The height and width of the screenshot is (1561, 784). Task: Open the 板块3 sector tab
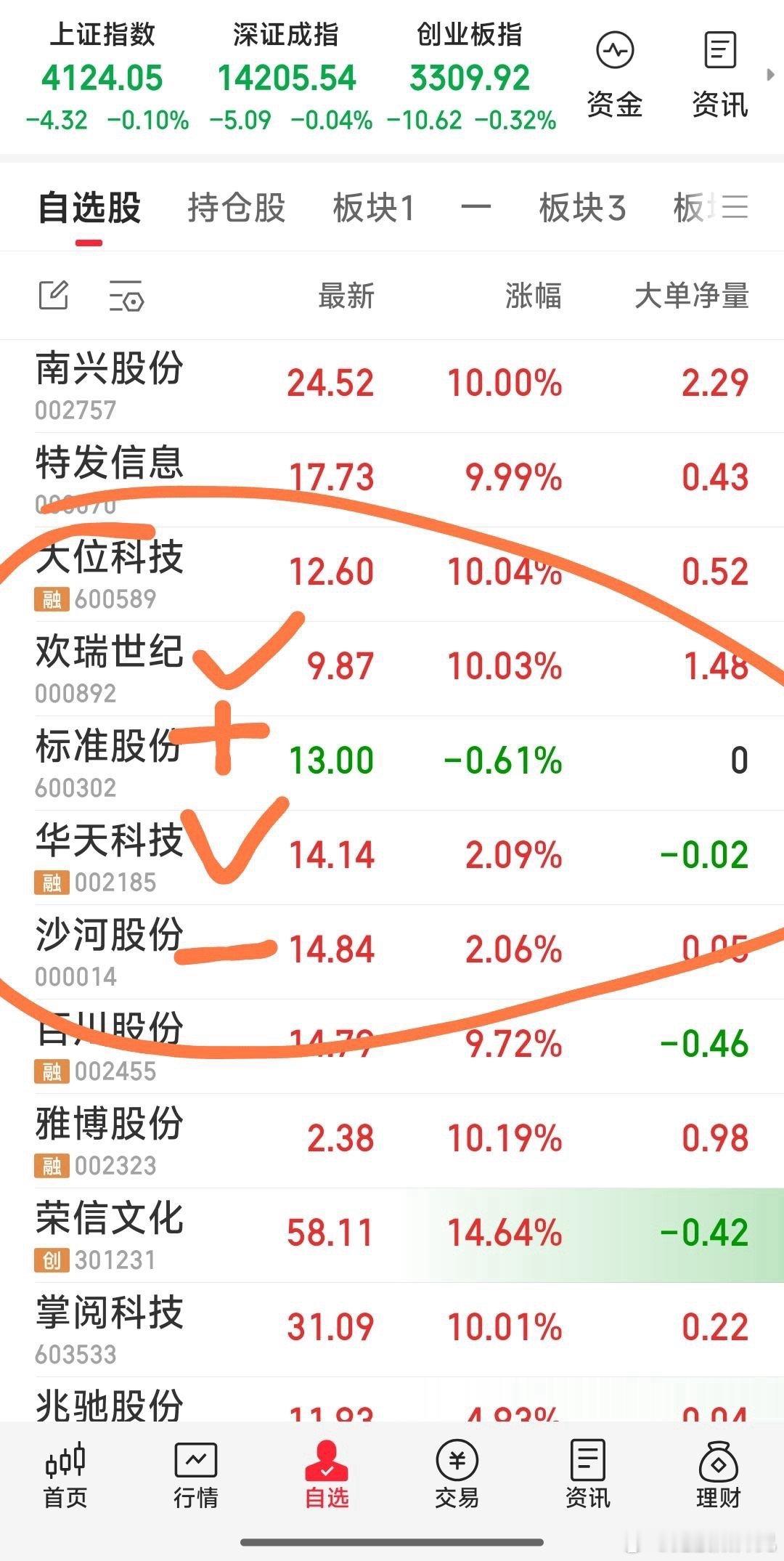click(x=582, y=206)
